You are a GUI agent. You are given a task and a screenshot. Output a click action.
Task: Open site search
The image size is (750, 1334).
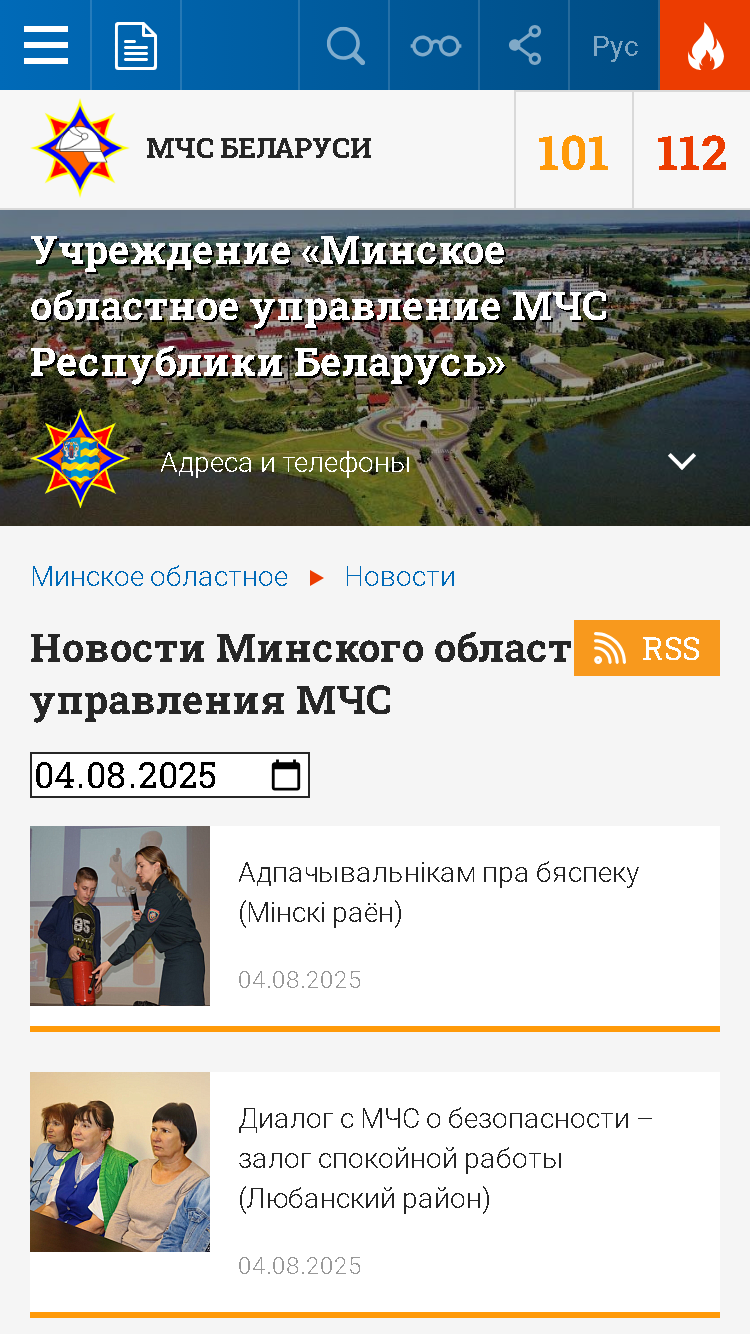(345, 45)
